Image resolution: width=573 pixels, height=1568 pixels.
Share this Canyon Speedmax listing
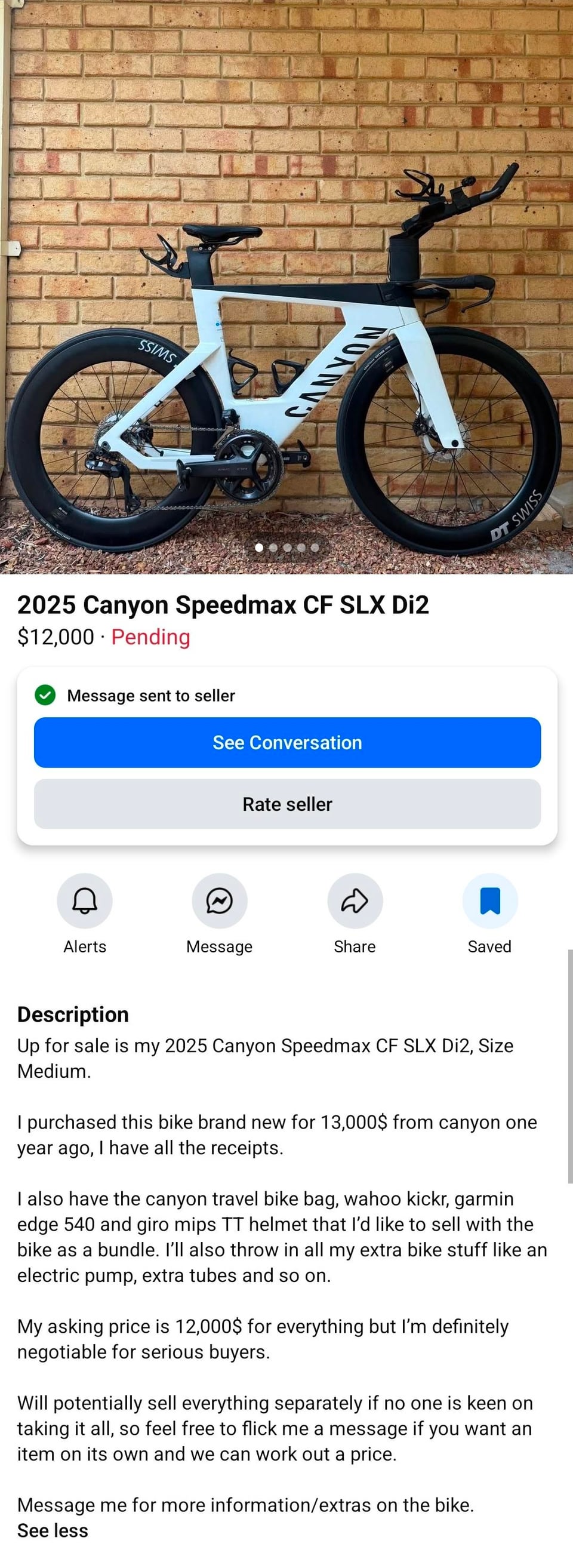coord(355,901)
